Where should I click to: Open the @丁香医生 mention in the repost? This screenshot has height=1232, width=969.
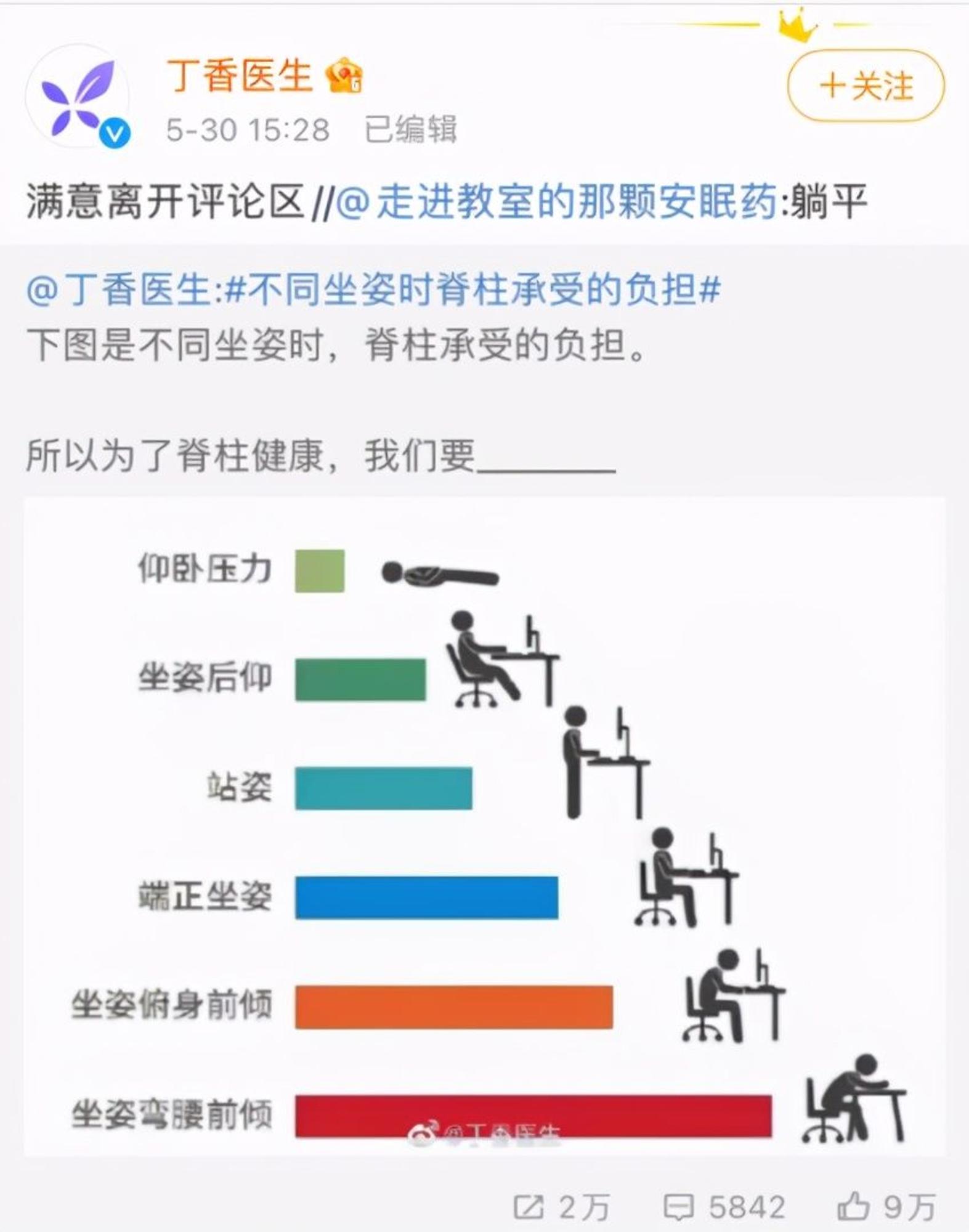[x=120, y=289]
